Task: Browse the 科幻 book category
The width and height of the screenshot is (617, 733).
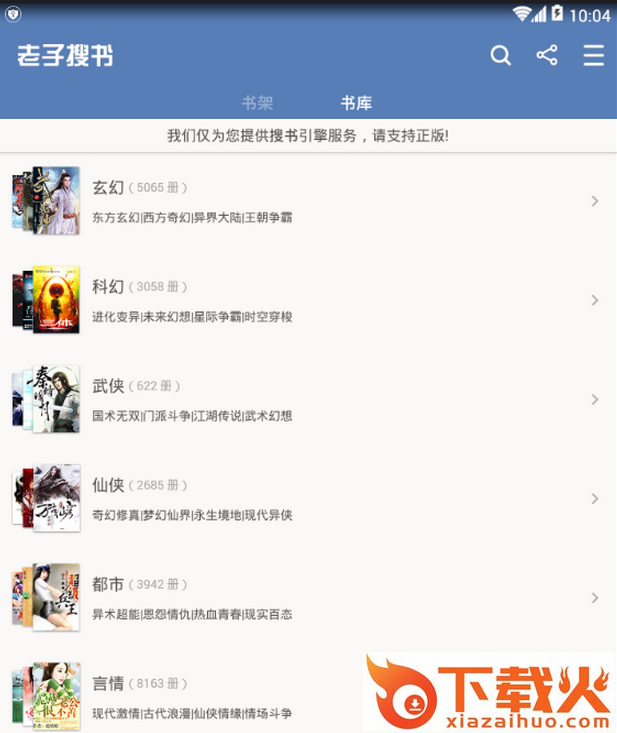Action: tap(308, 300)
